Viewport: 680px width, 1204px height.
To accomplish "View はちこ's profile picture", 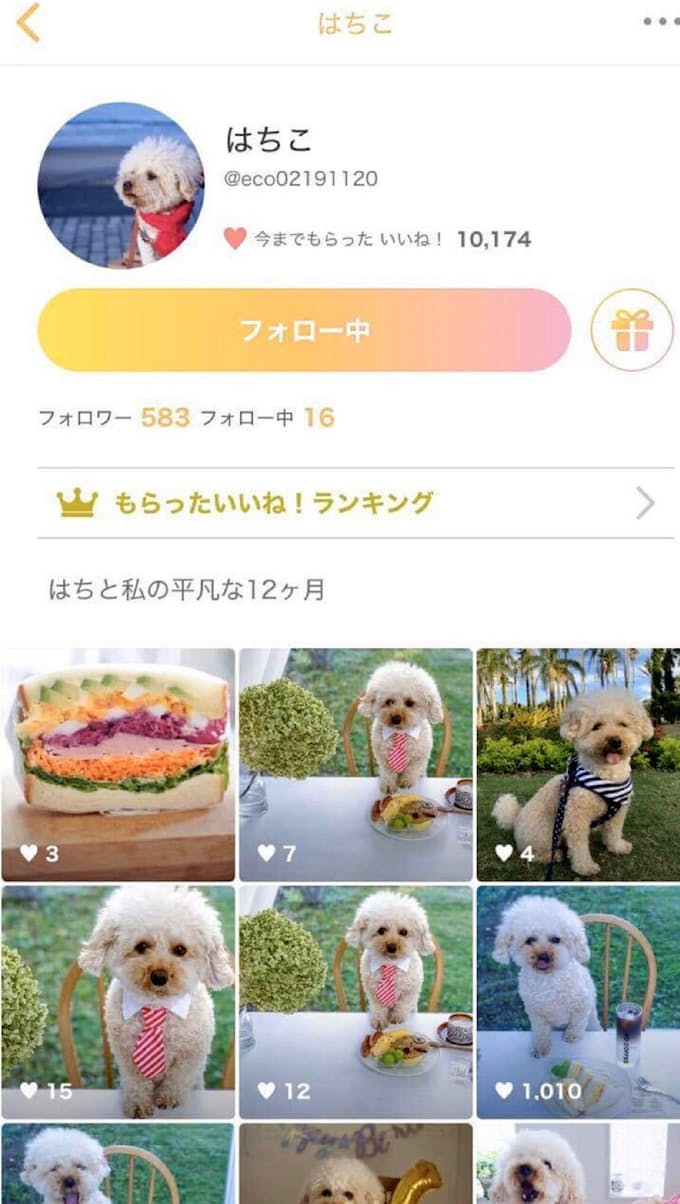I will [121, 185].
